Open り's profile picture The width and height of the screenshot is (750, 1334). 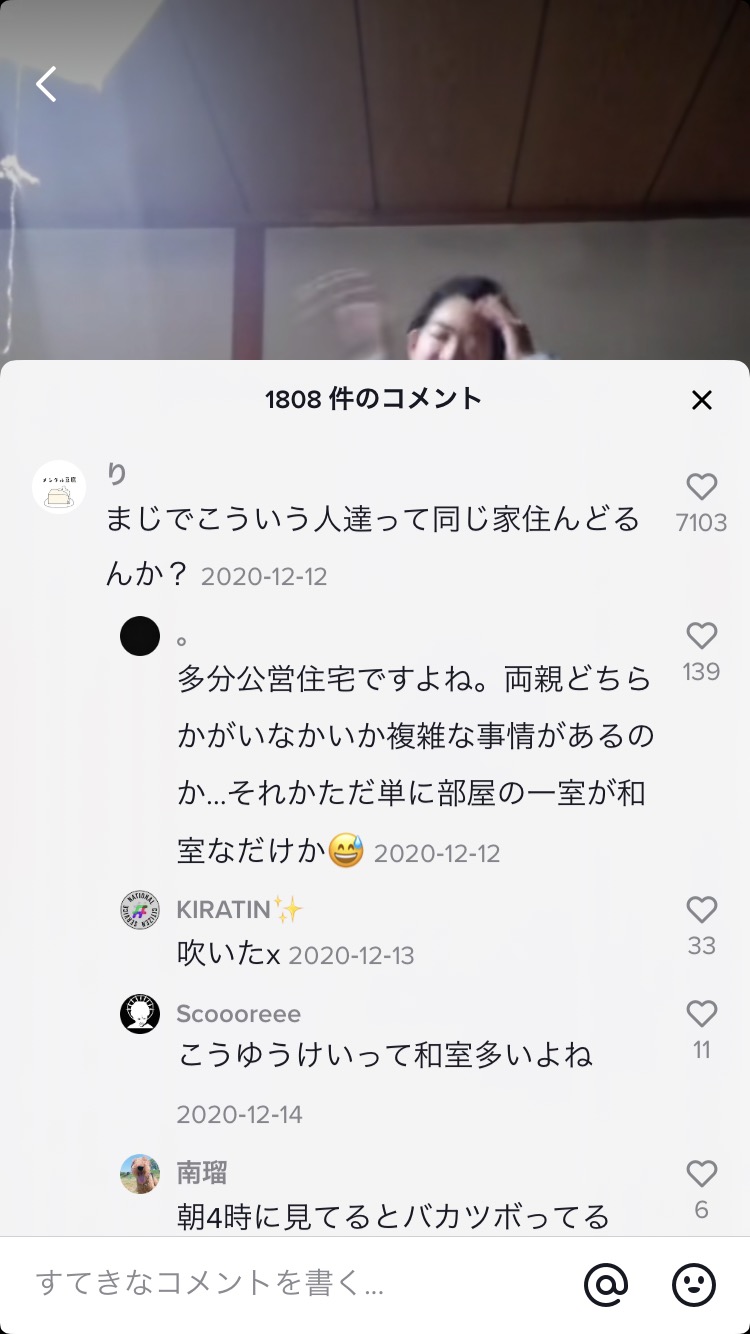[59, 487]
